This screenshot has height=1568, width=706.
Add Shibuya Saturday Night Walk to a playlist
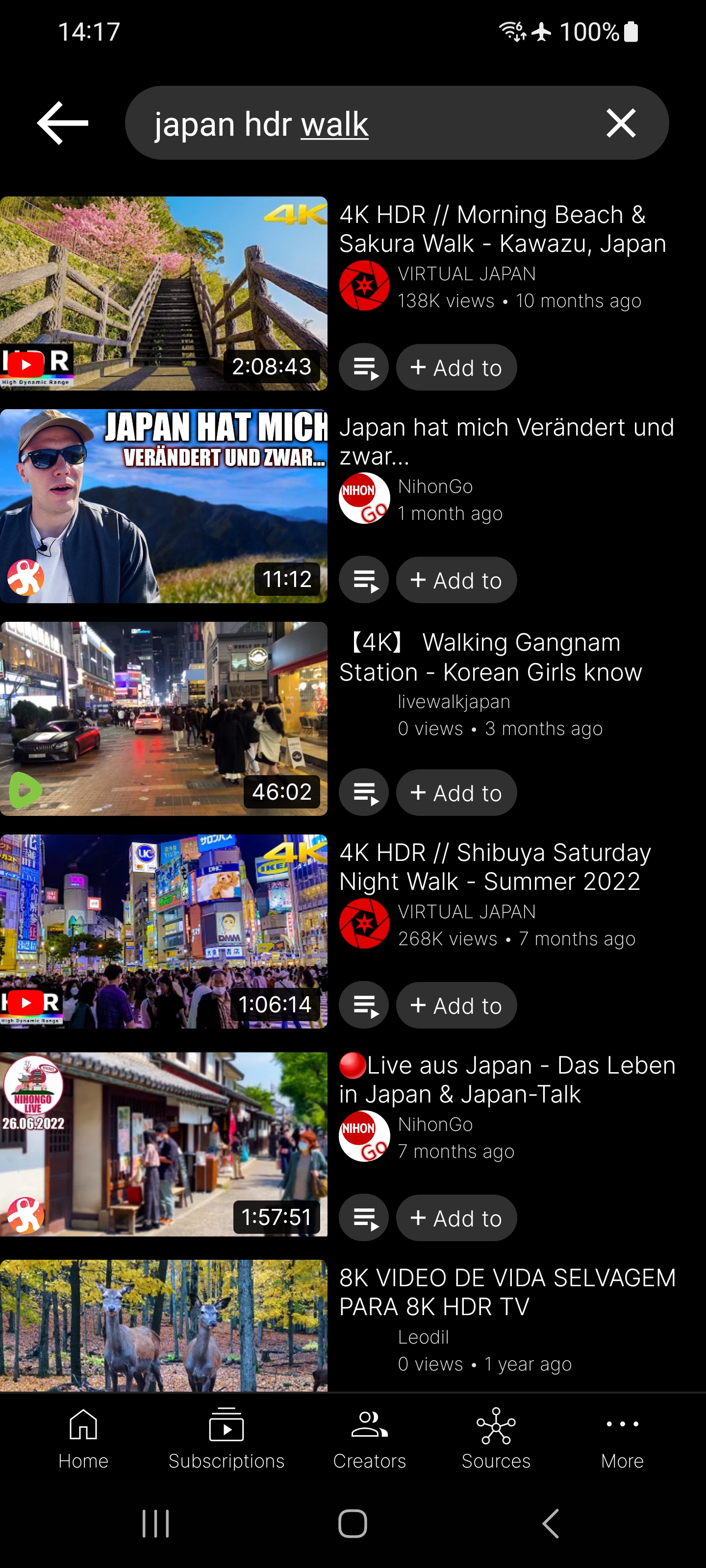(x=456, y=1005)
